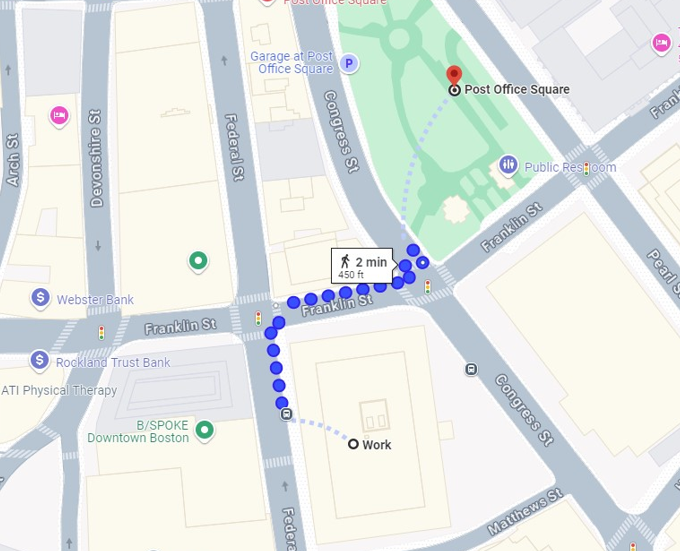Open ATI Physical Therapy place label
The image size is (680, 551).
pyautogui.click(x=60, y=390)
